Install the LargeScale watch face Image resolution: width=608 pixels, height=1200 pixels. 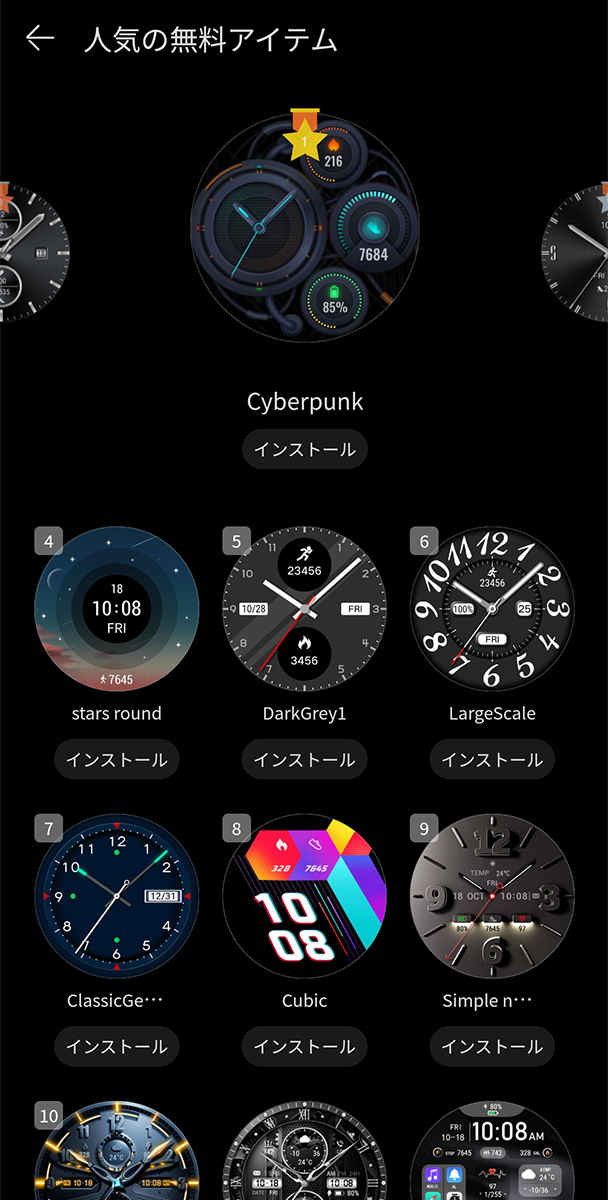click(x=491, y=760)
